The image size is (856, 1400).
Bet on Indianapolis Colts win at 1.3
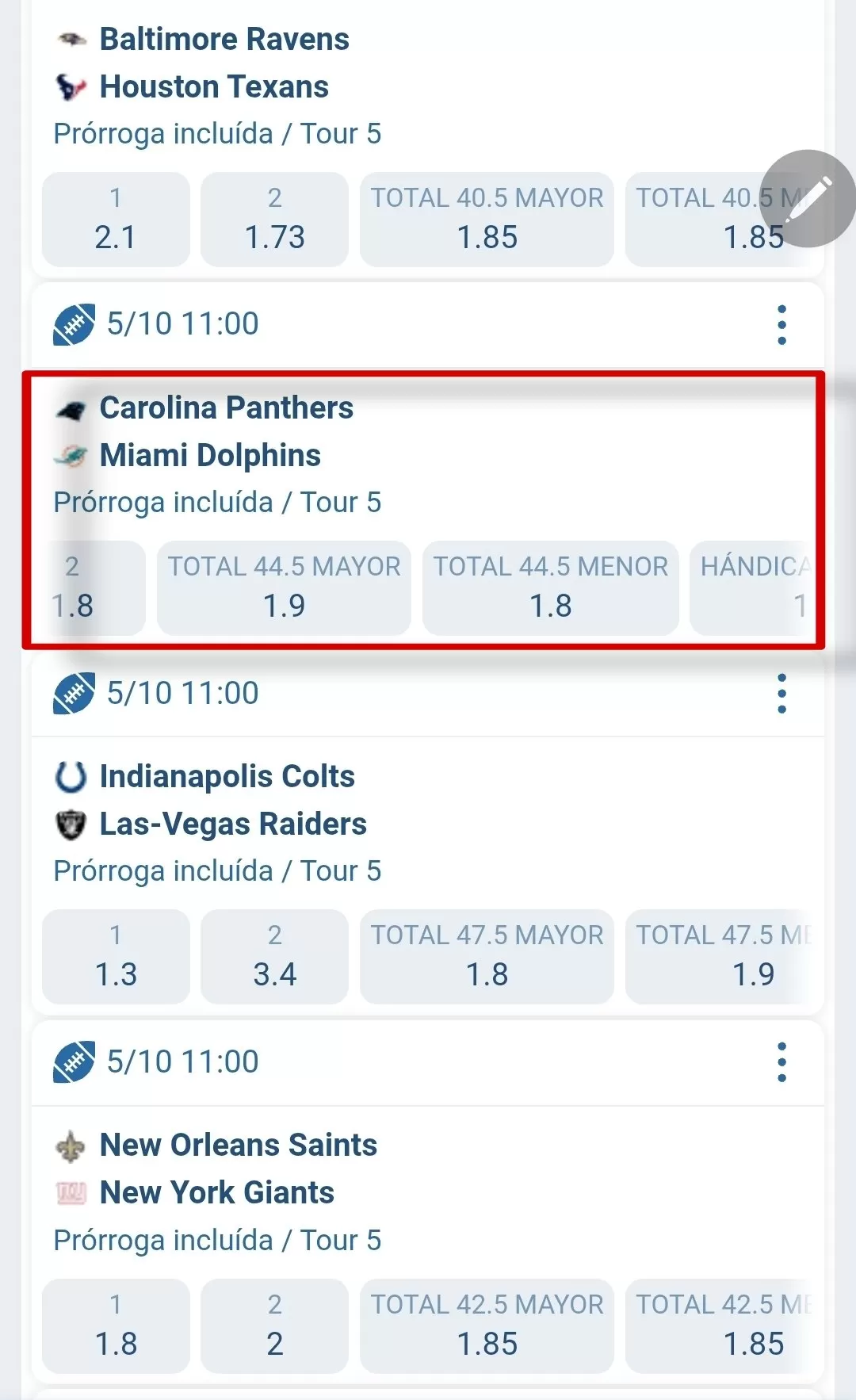(x=116, y=957)
